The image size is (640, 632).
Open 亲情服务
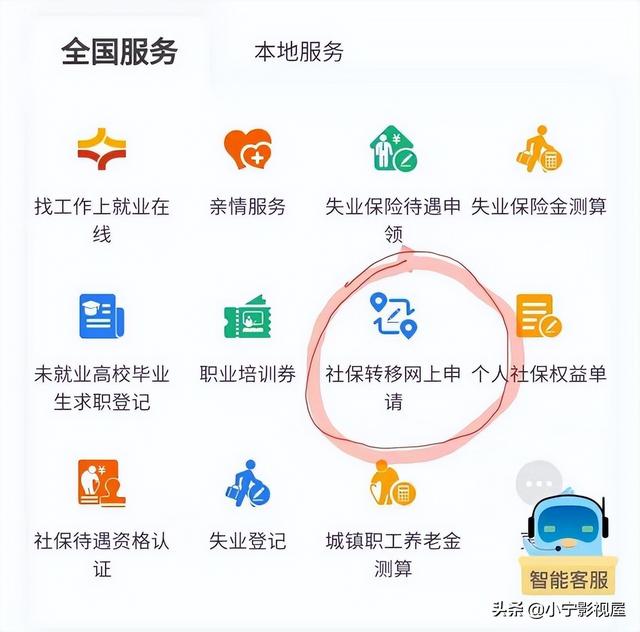[247, 152]
